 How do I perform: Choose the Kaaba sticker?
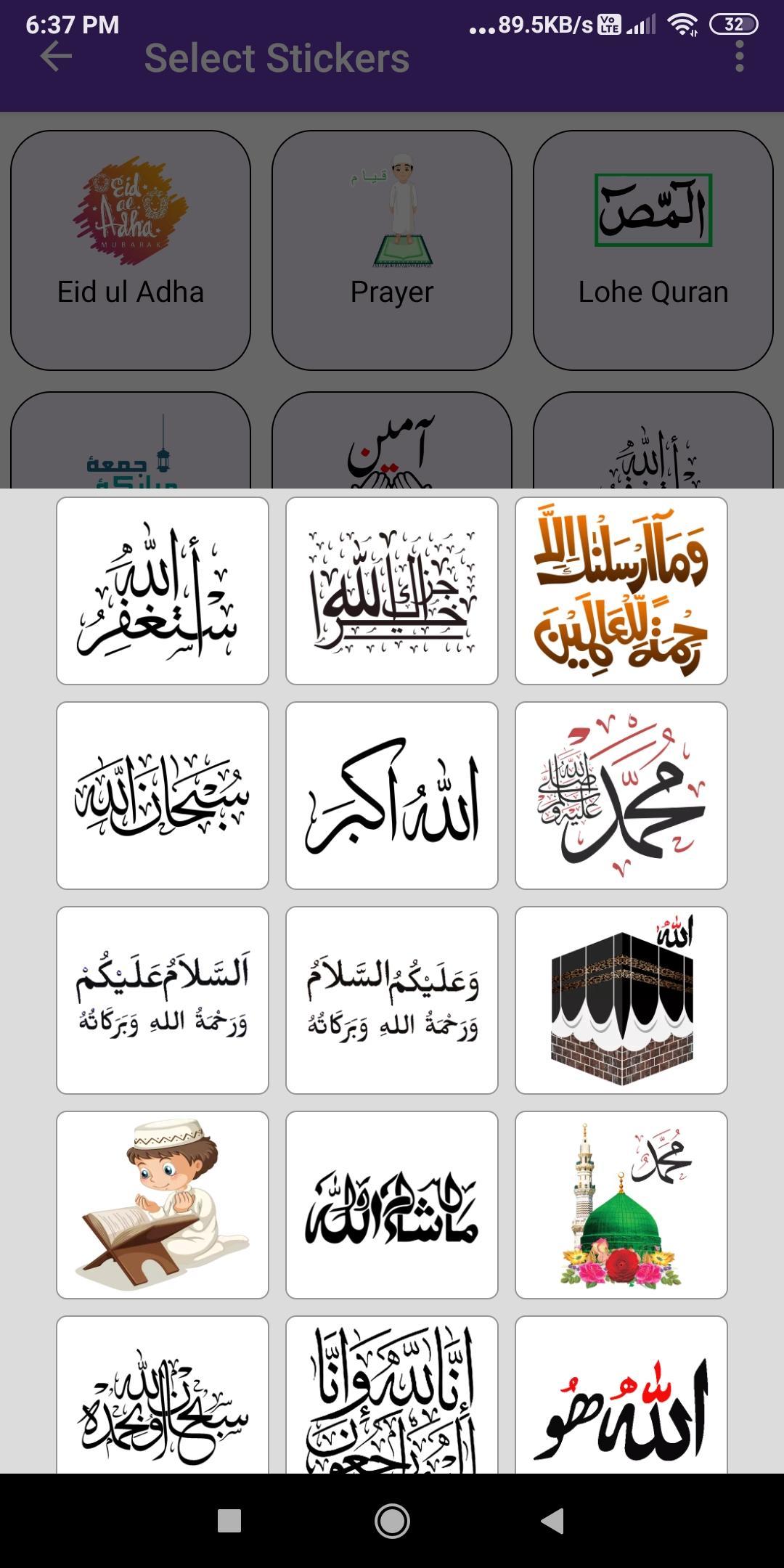(x=621, y=1000)
